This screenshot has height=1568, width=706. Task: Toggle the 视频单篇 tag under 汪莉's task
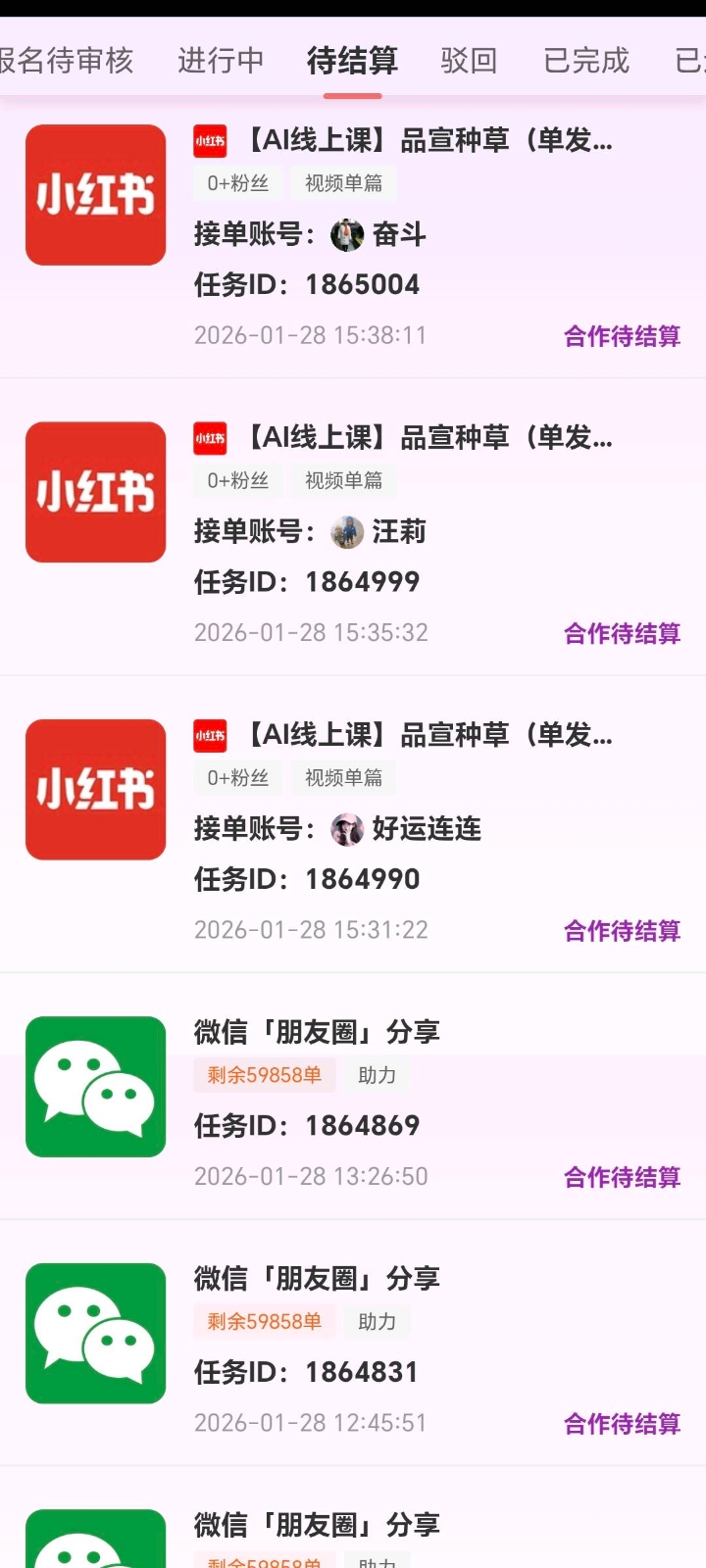tap(344, 480)
